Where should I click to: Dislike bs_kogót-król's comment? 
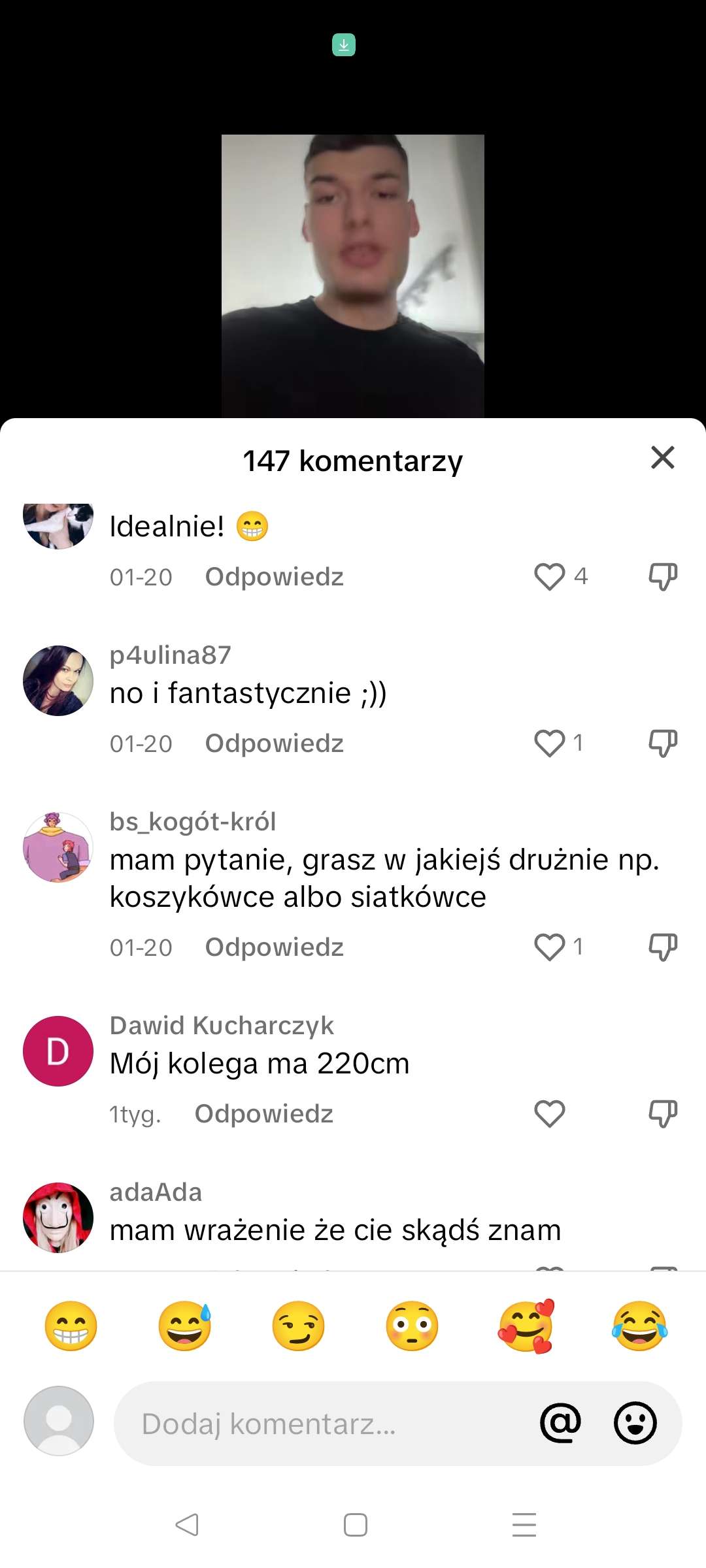[x=662, y=947]
